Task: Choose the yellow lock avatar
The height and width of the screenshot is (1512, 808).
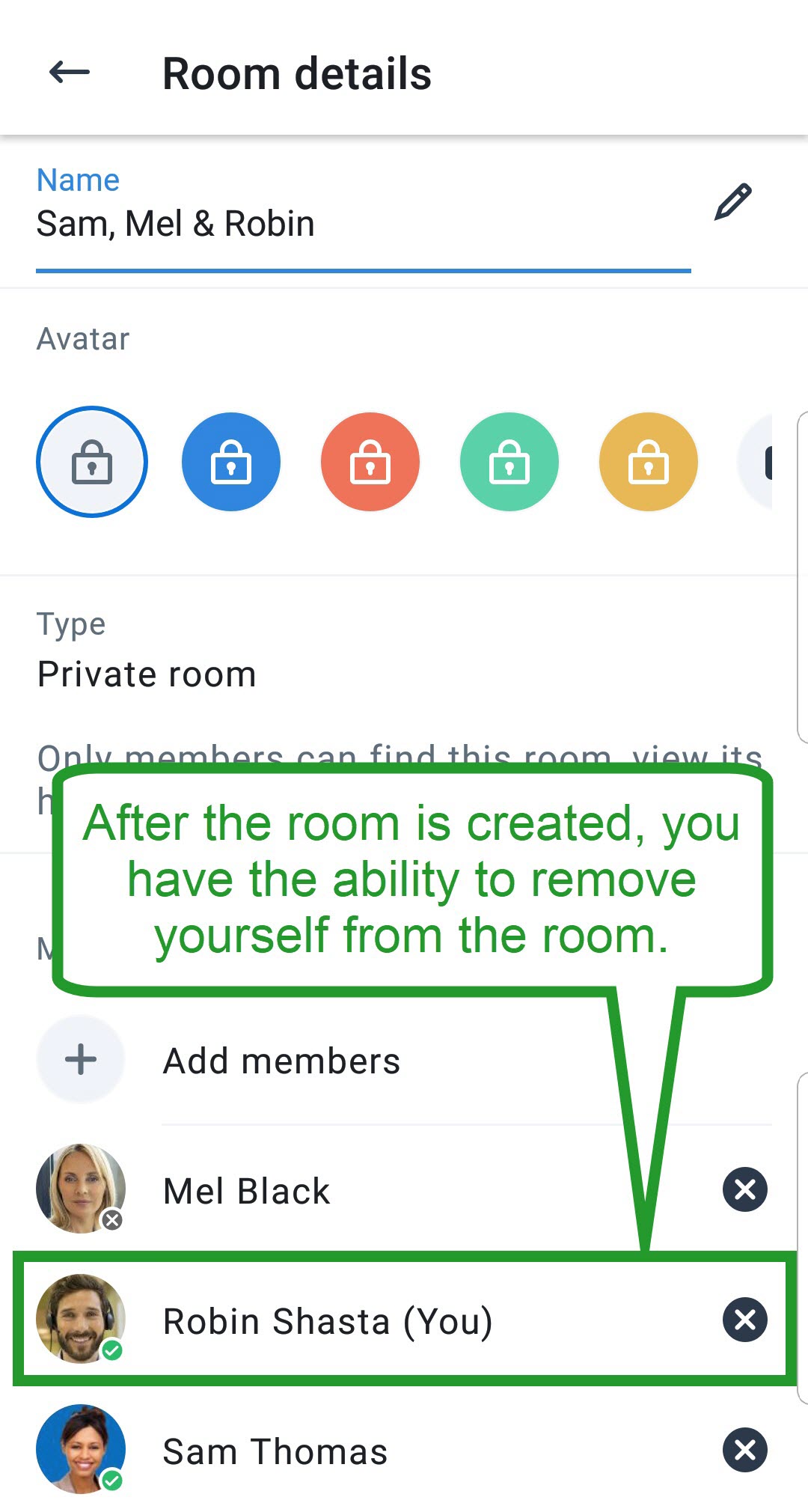Action: (649, 462)
